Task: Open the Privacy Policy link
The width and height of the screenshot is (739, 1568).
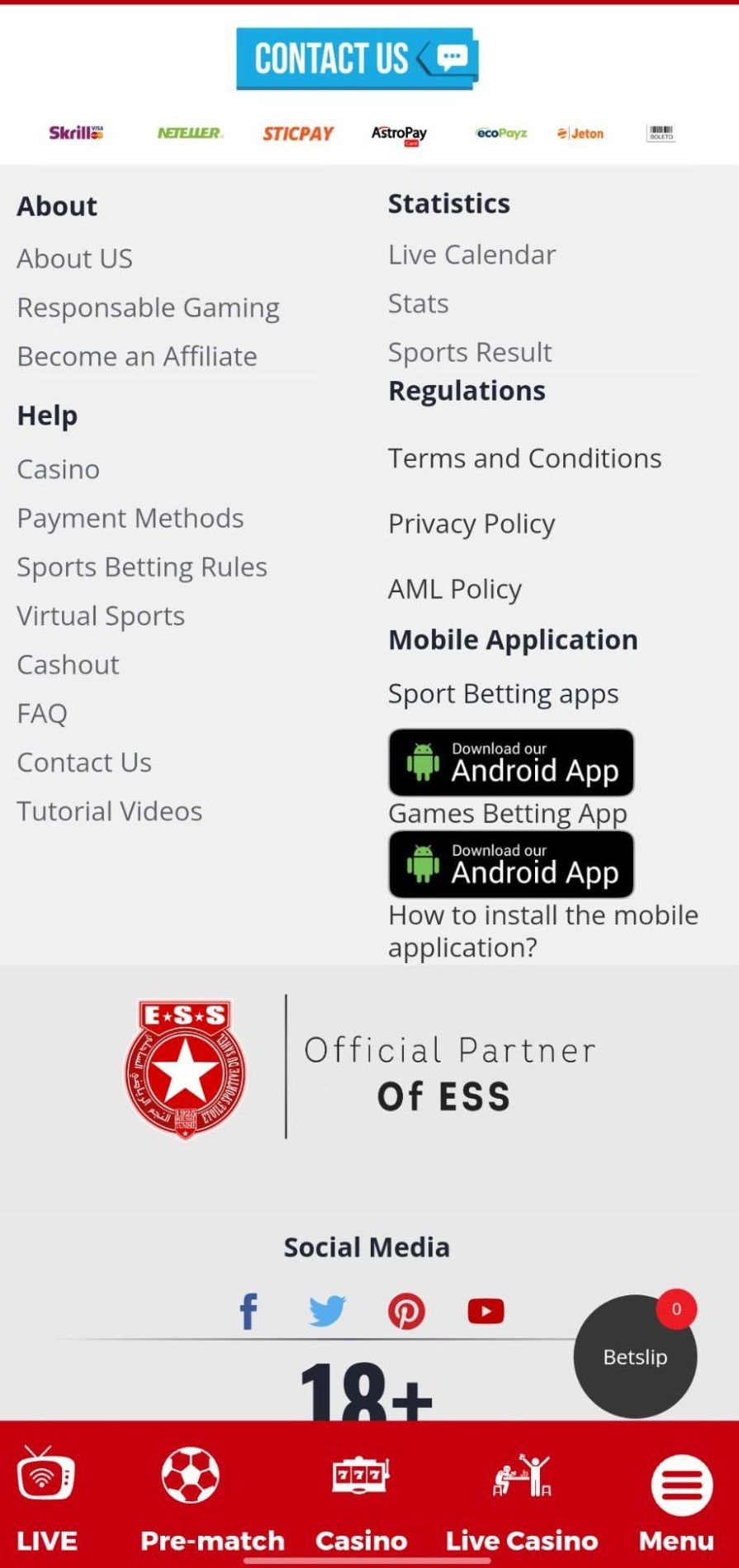Action: point(471,523)
